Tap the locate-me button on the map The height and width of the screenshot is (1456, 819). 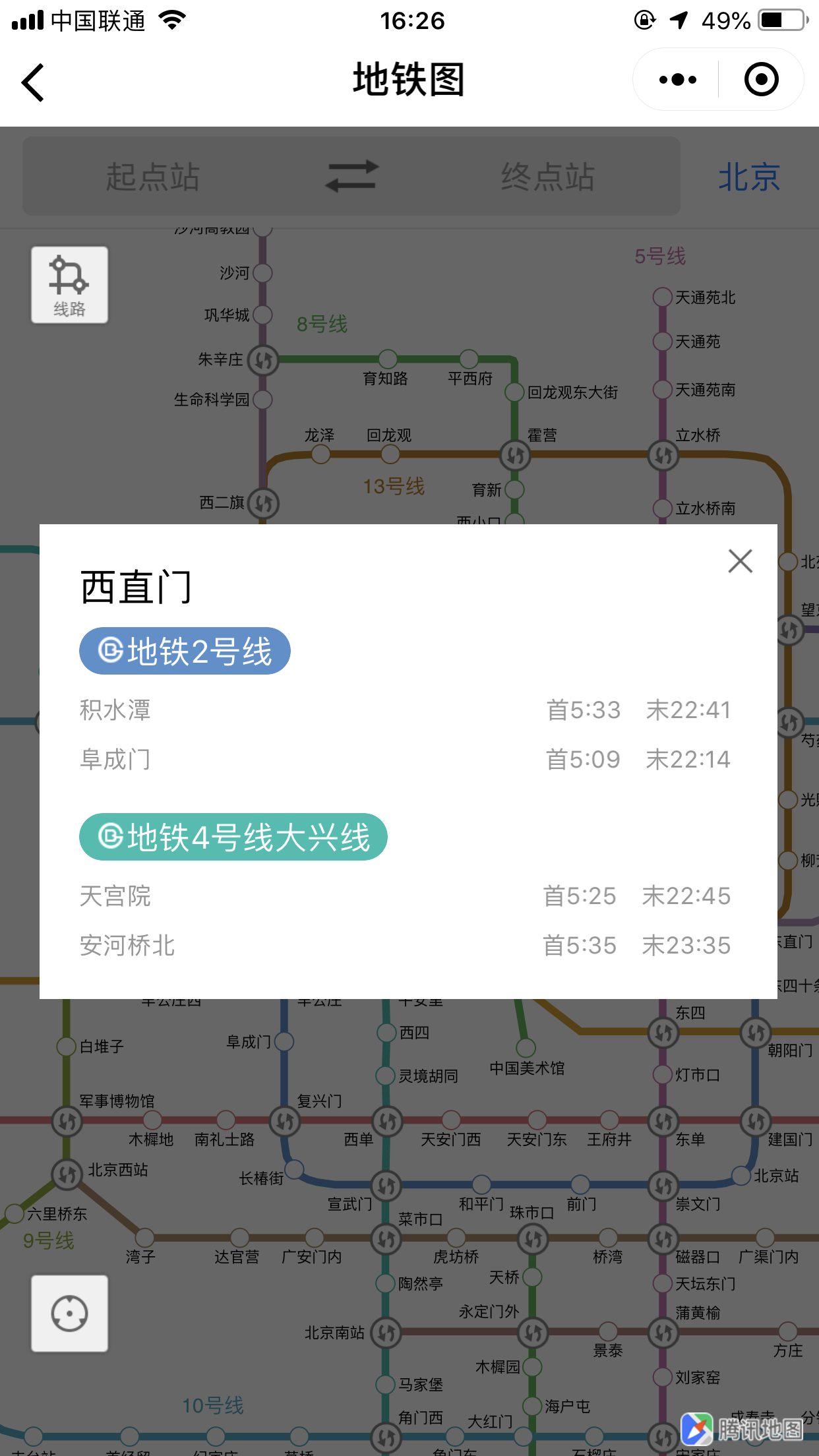(x=69, y=1314)
